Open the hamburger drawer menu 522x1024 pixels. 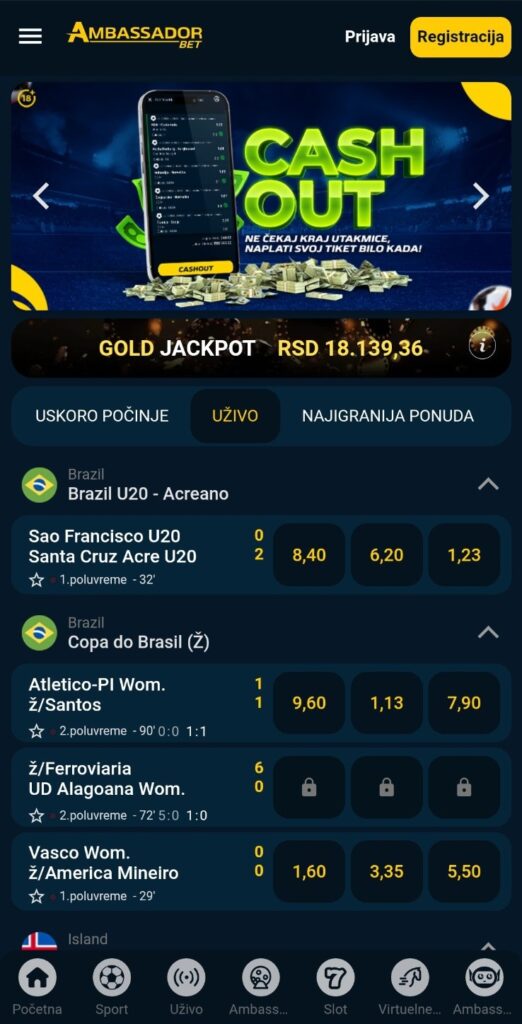[30, 37]
